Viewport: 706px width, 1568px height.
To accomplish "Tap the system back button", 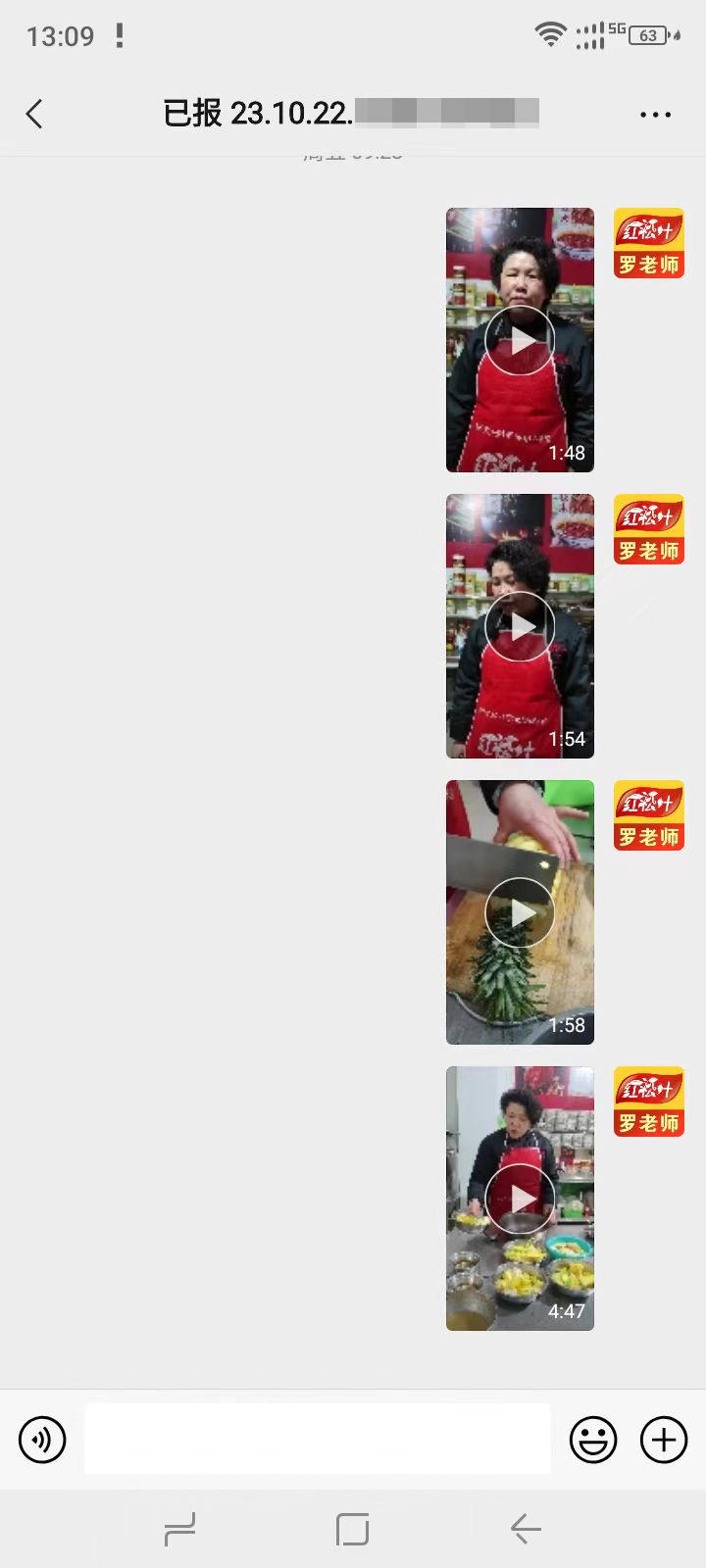I will click(526, 1529).
